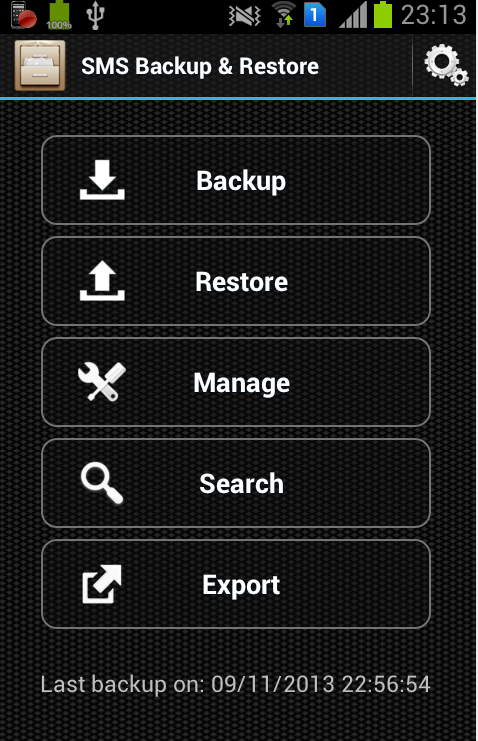
Task: Start a new SMS backup
Action: pos(236,180)
